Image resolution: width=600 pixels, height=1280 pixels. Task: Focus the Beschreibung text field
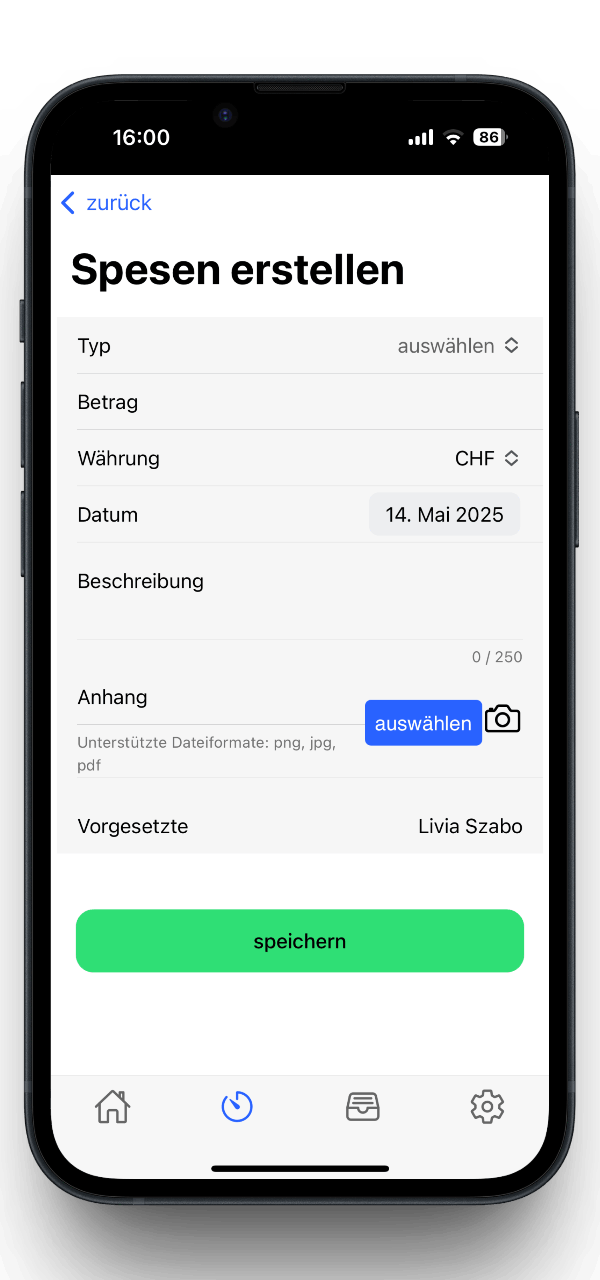pyautogui.click(x=300, y=610)
